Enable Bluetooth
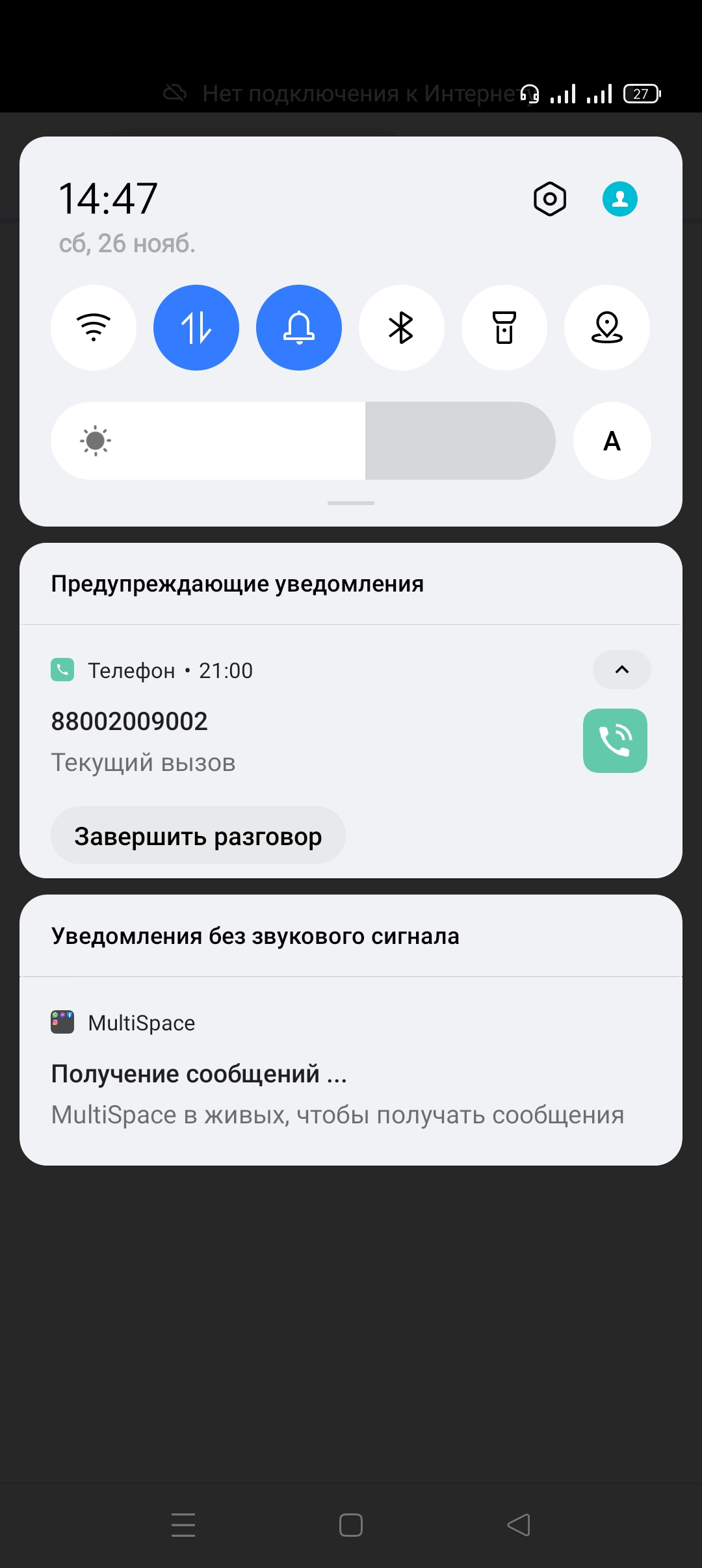The height and width of the screenshot is (1568, 702). (x=402, y=328)
